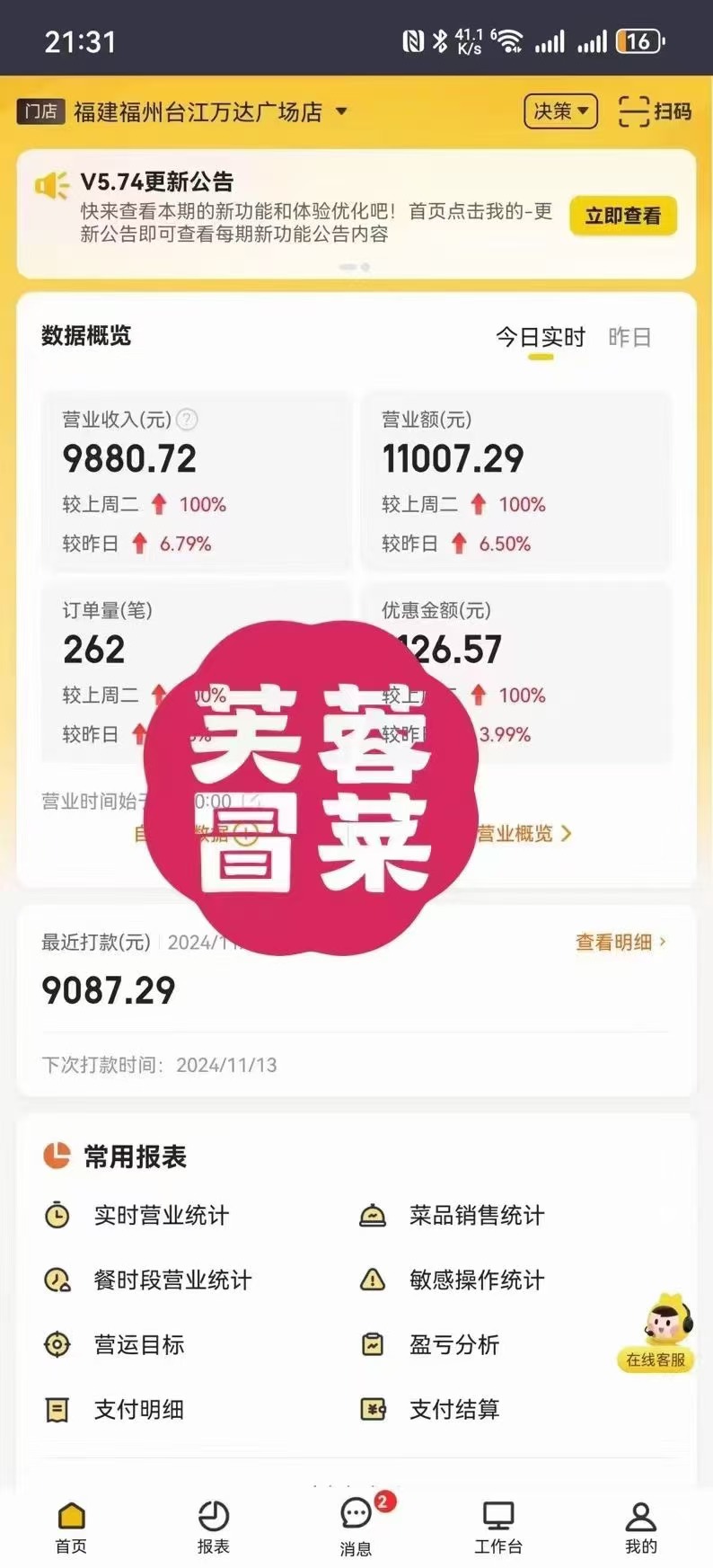
Task: Open the 实时营业统计 report
Action: [x=161, y=1216]
